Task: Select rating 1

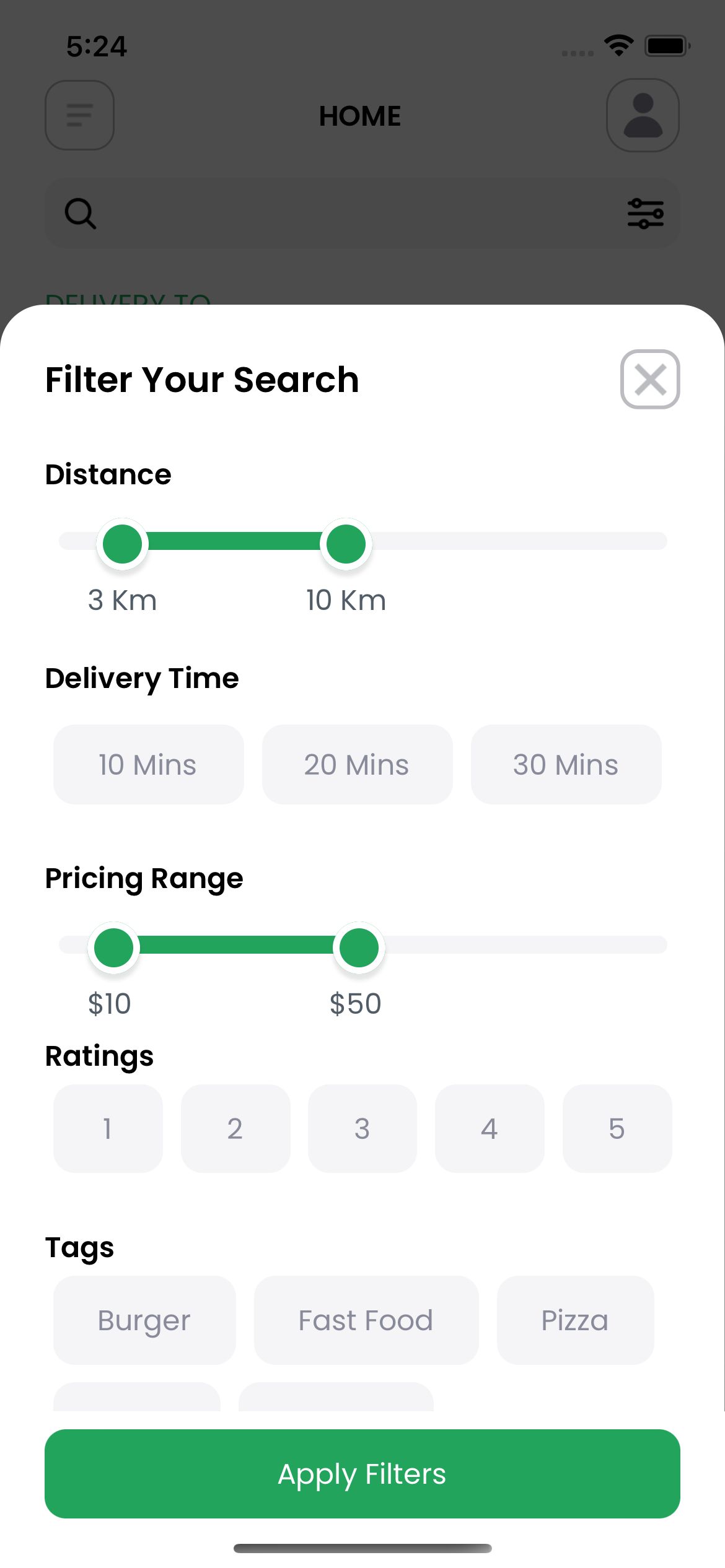Action: 108,1128
